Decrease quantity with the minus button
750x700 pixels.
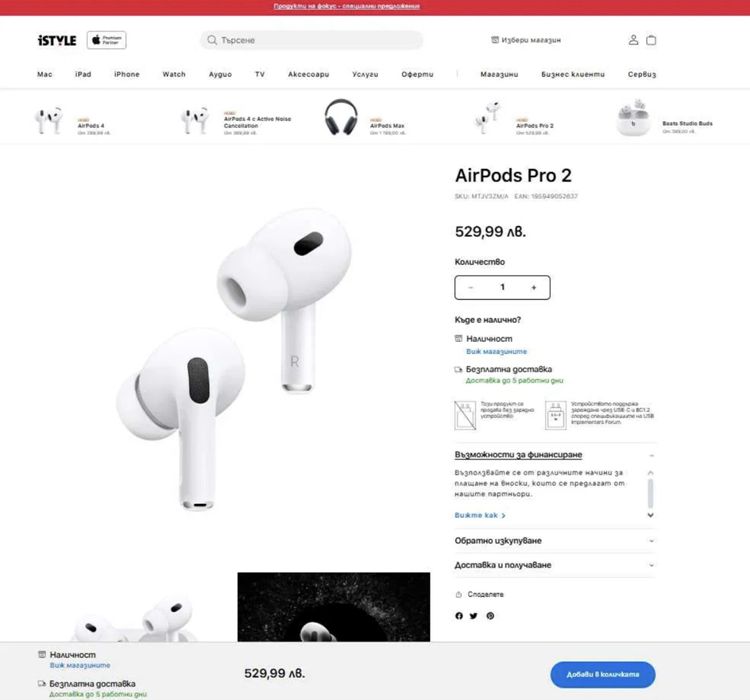[471, 287]
